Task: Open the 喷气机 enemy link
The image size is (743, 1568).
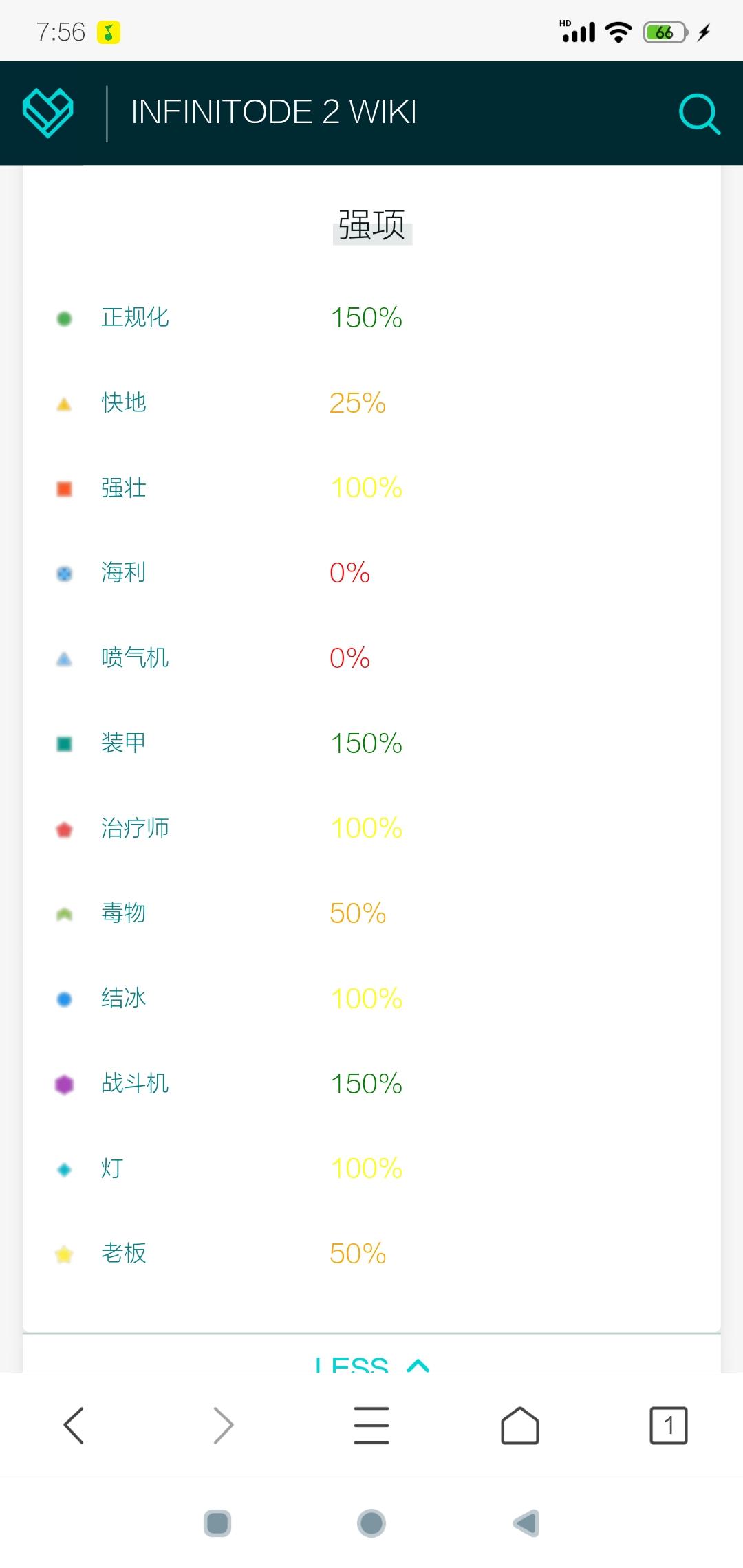Action: (x=135, y=658)
